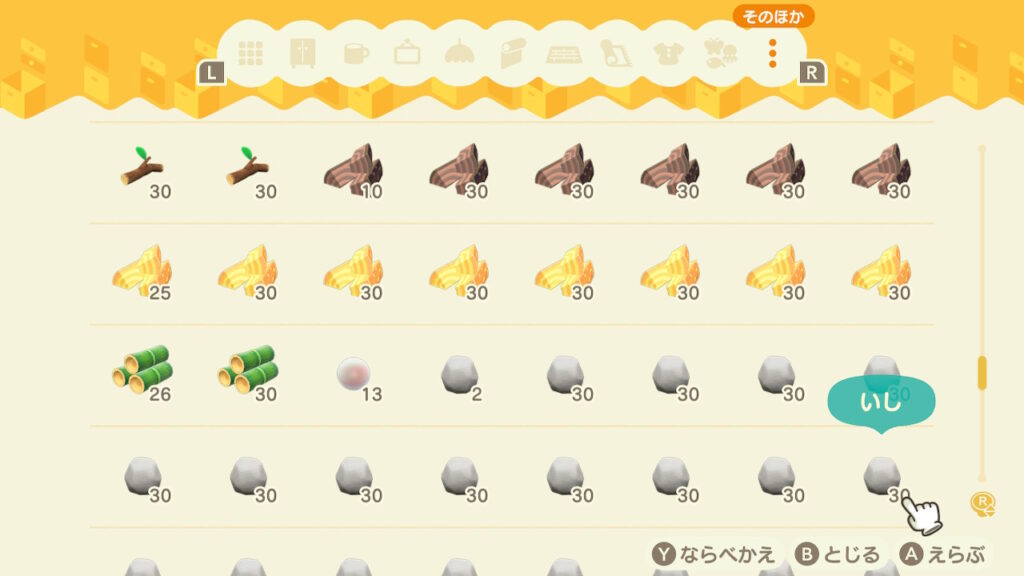Open the wall-mounted items tab
Viewport: 1024px width, 576px height.
click(407, 53)
